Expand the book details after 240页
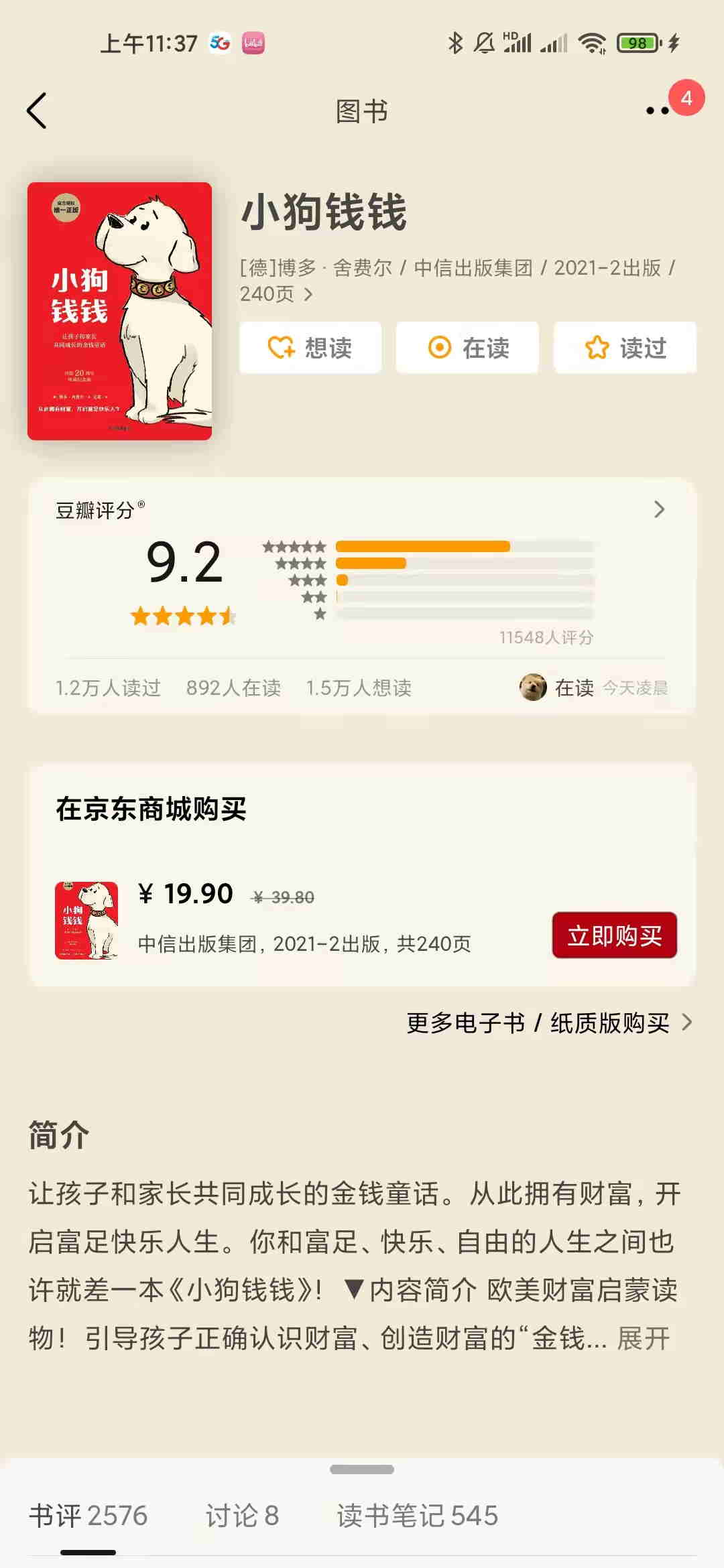724x1568 pixels. point(308,294)
